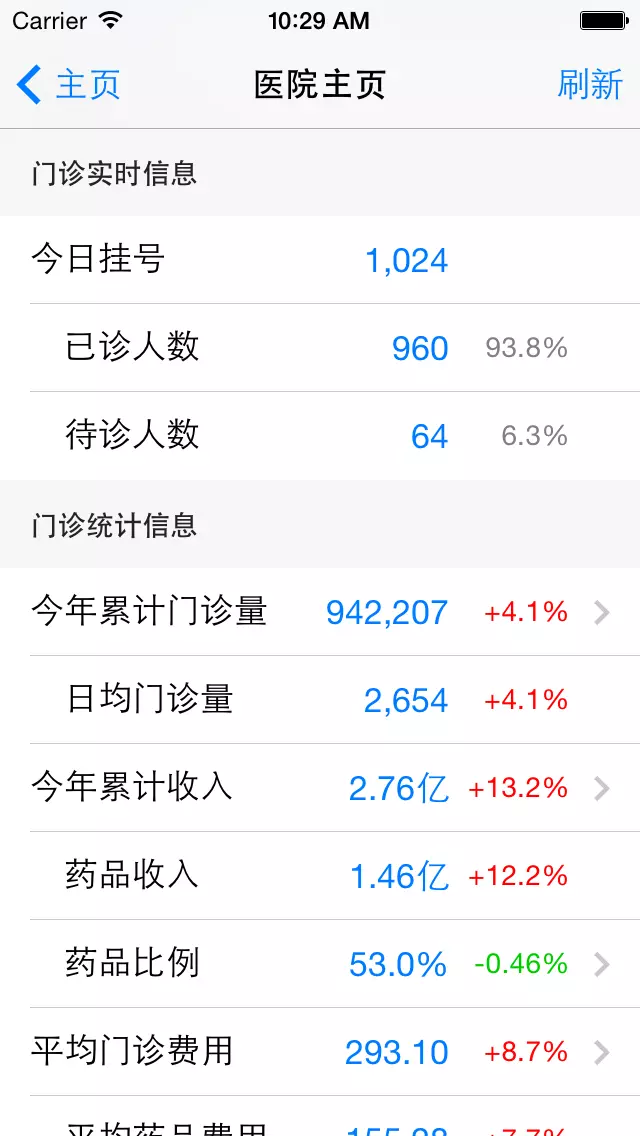View 药品比例 details
The height and width of the screenshot is (1136, 640).
coord(320,964)
